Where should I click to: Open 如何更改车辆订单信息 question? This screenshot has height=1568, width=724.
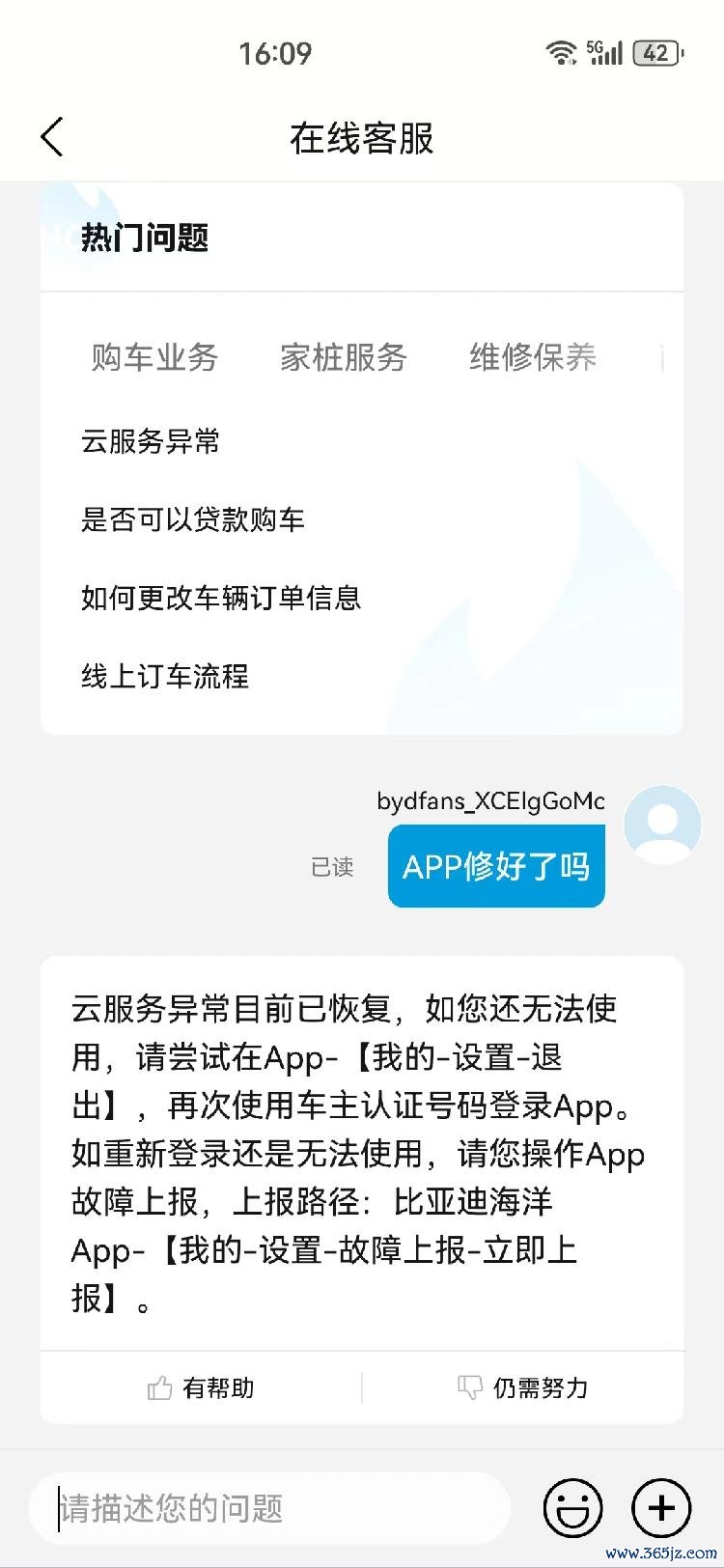(221, 598)
